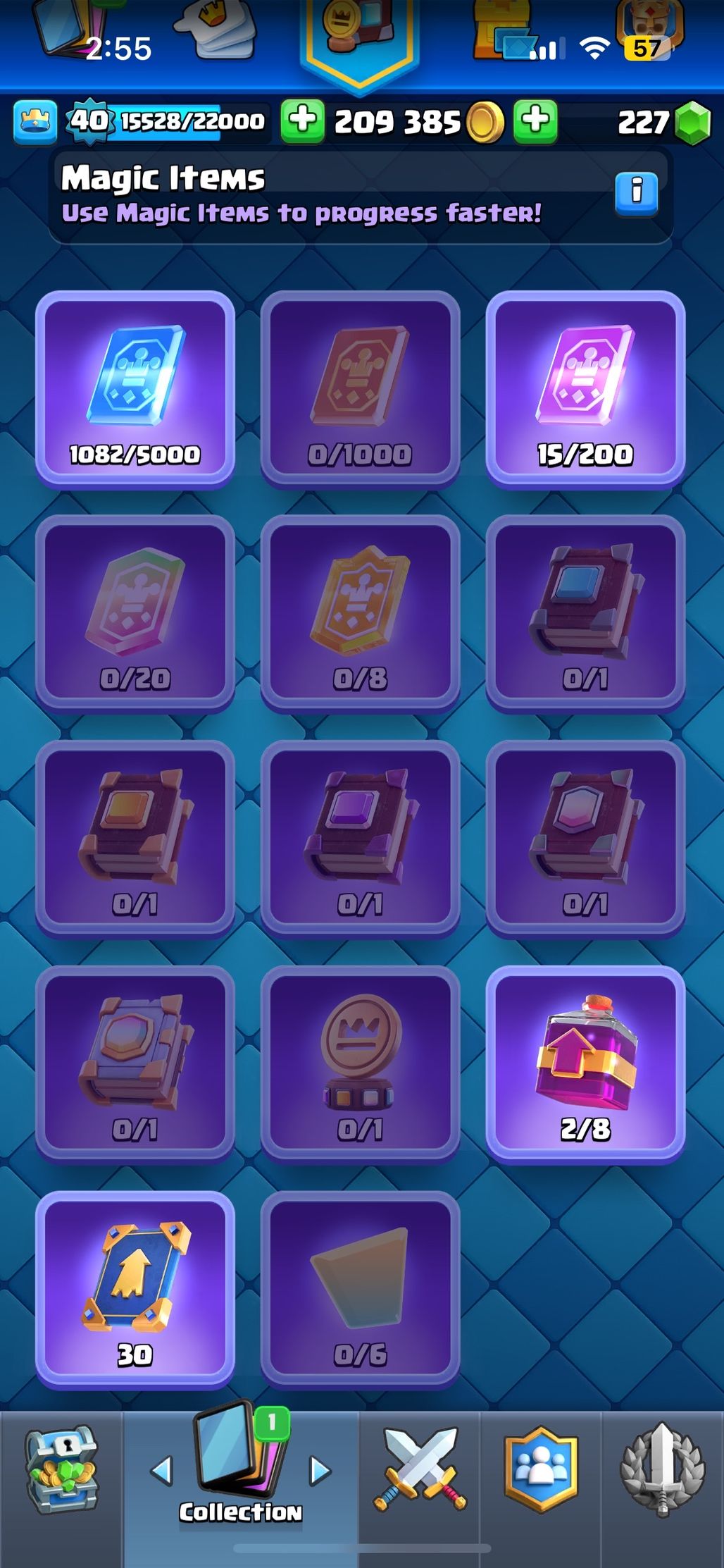Open the purple wild card tile showing 15/200
Image resolution: width=724 pixels, height=1568 pixels.
point(585,388)
